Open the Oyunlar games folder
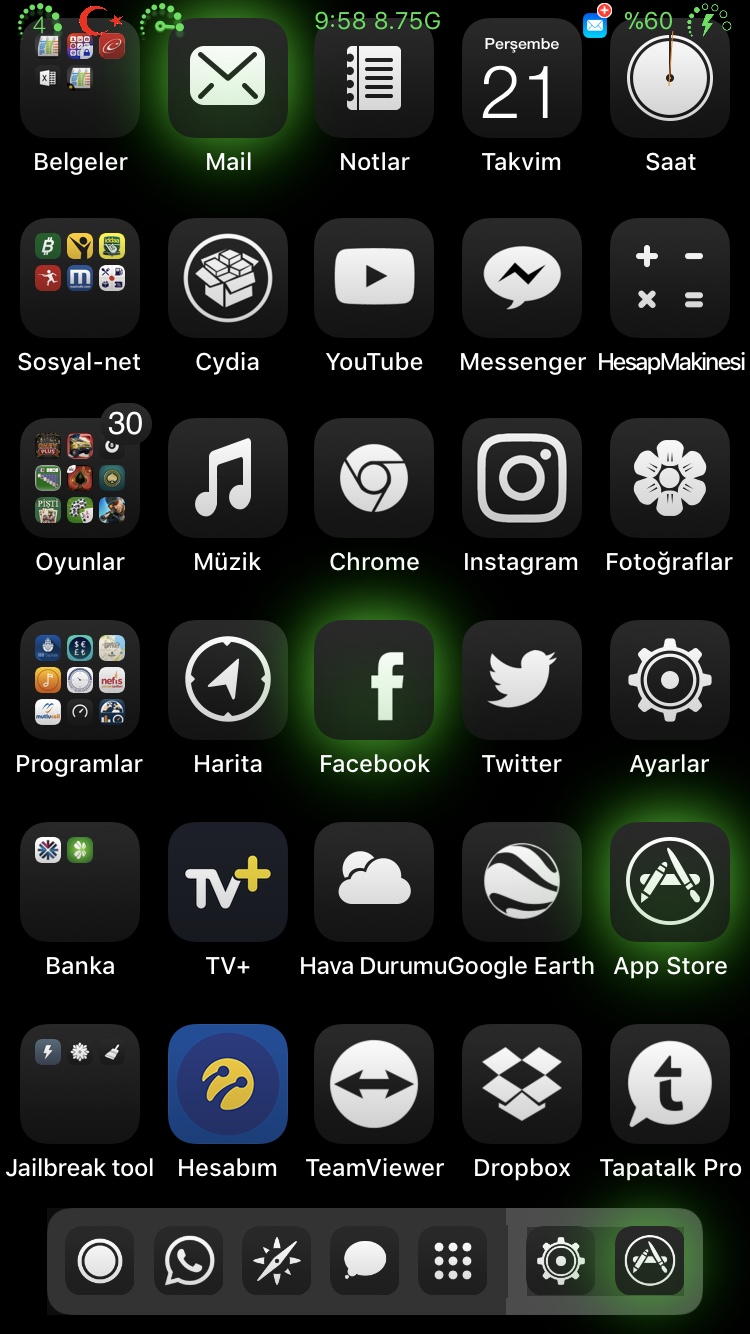This screenshot has width=750, height=1334. [80, 478]
